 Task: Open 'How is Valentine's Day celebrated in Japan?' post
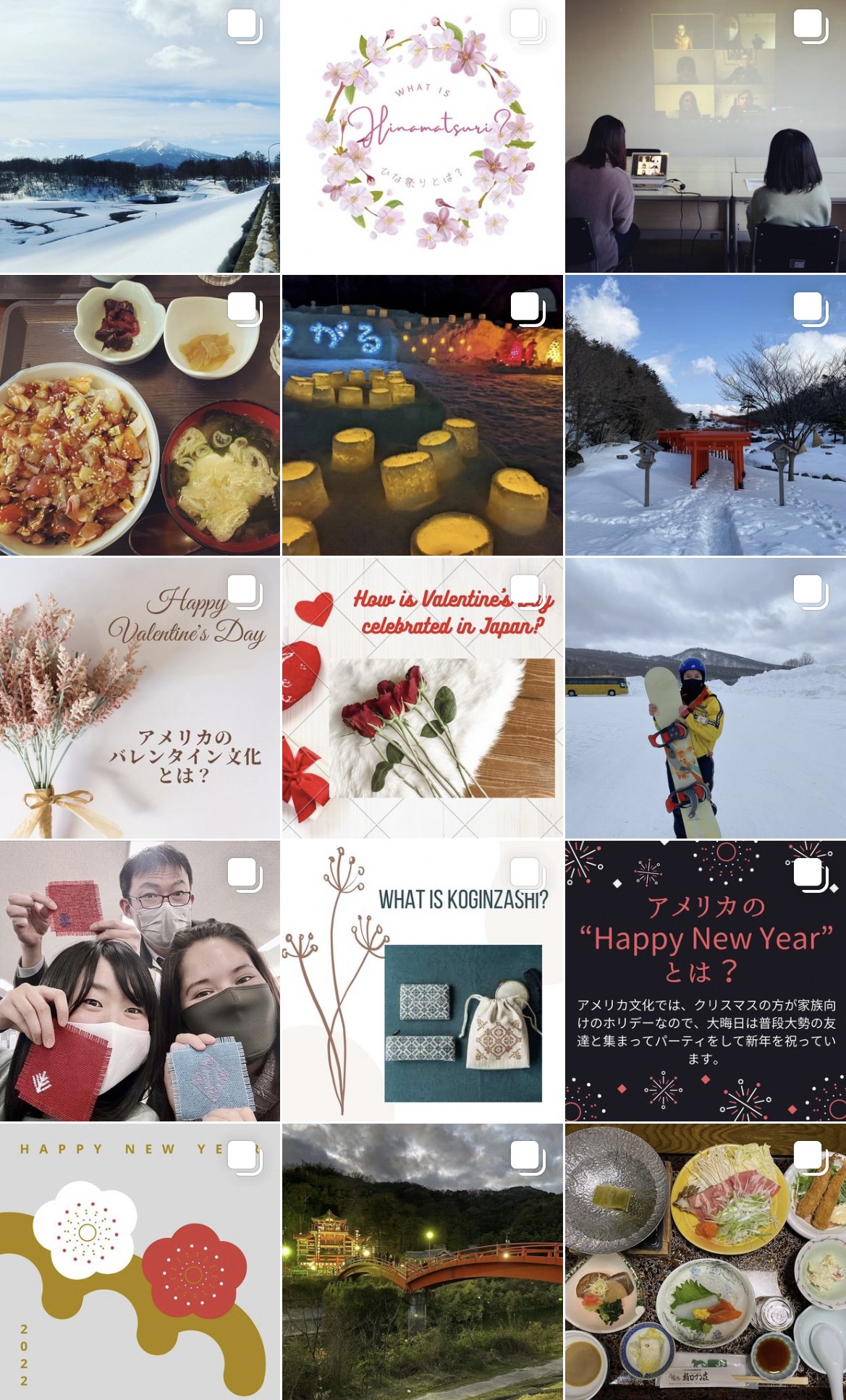pyautogui.click(x=422, y=697)
